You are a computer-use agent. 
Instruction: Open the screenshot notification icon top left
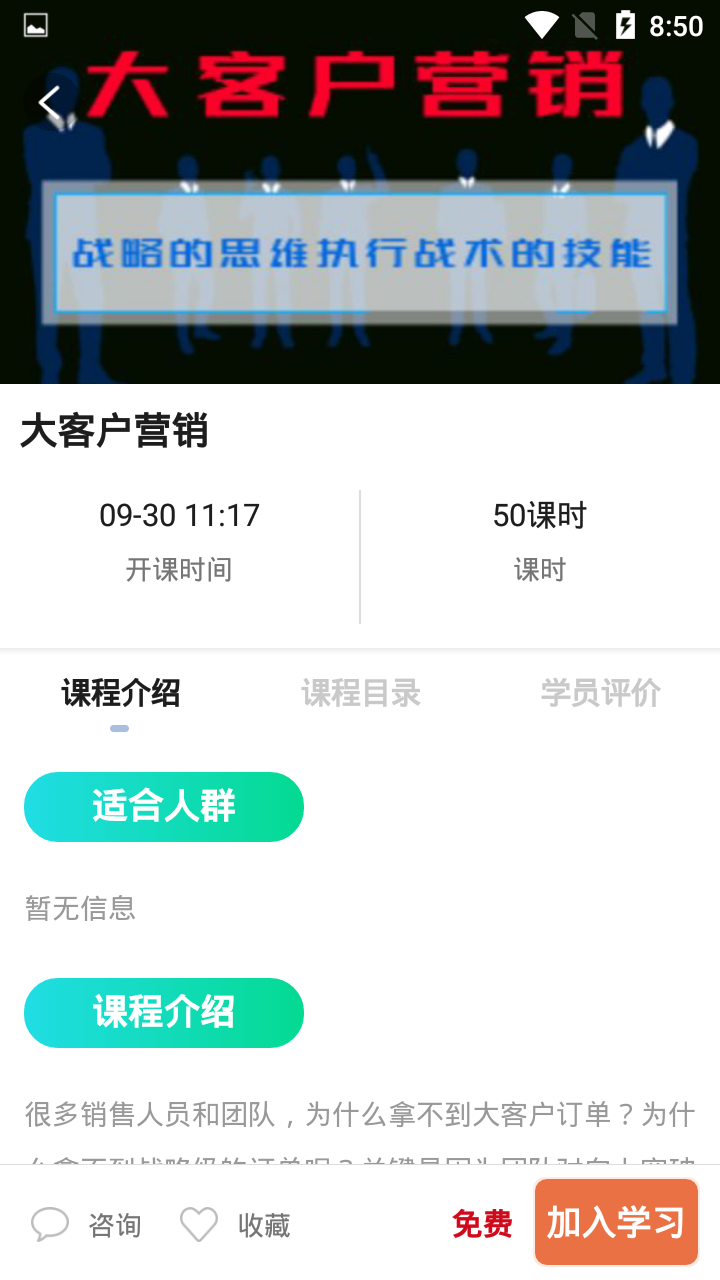pyautogui.click(x=35, y=24)
